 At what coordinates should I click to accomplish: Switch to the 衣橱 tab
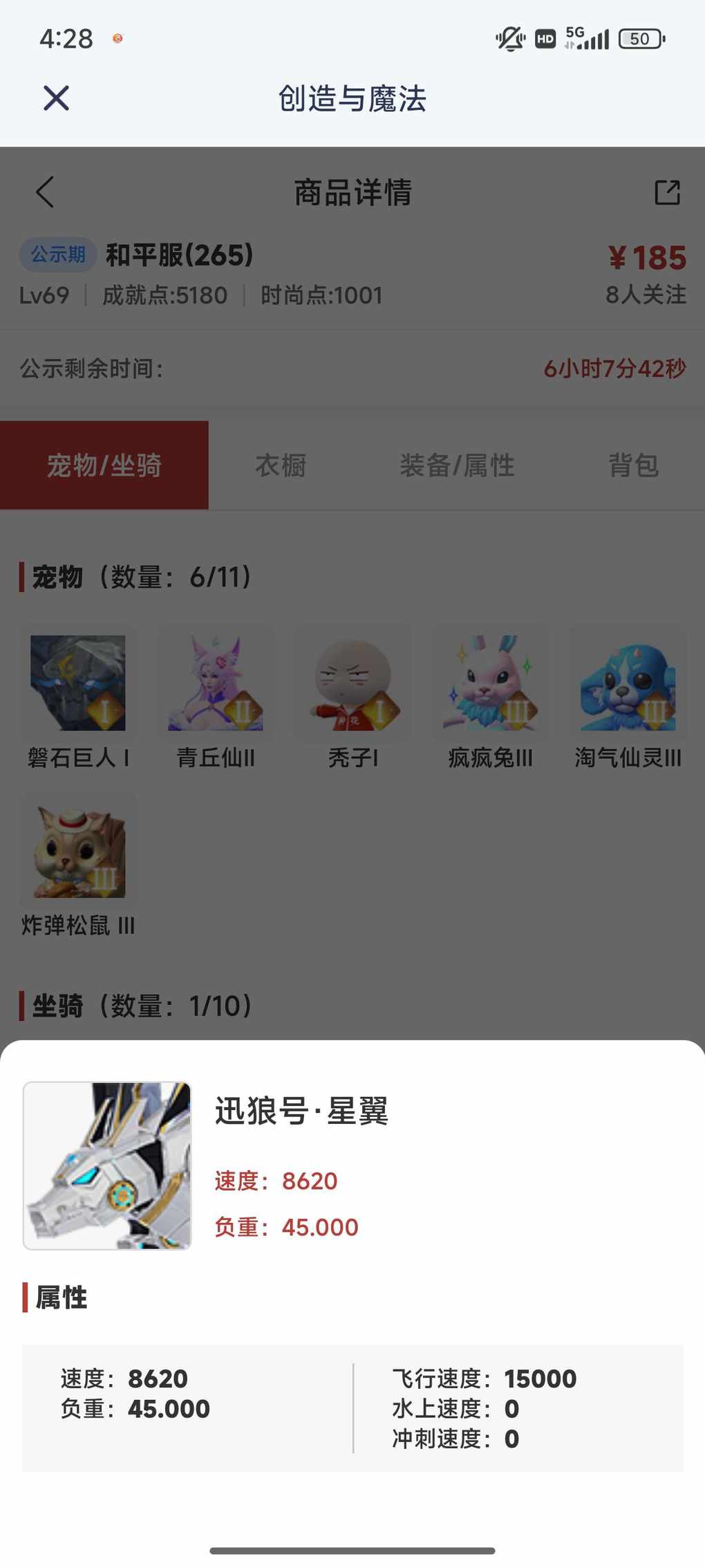click(x=281, y=465)
